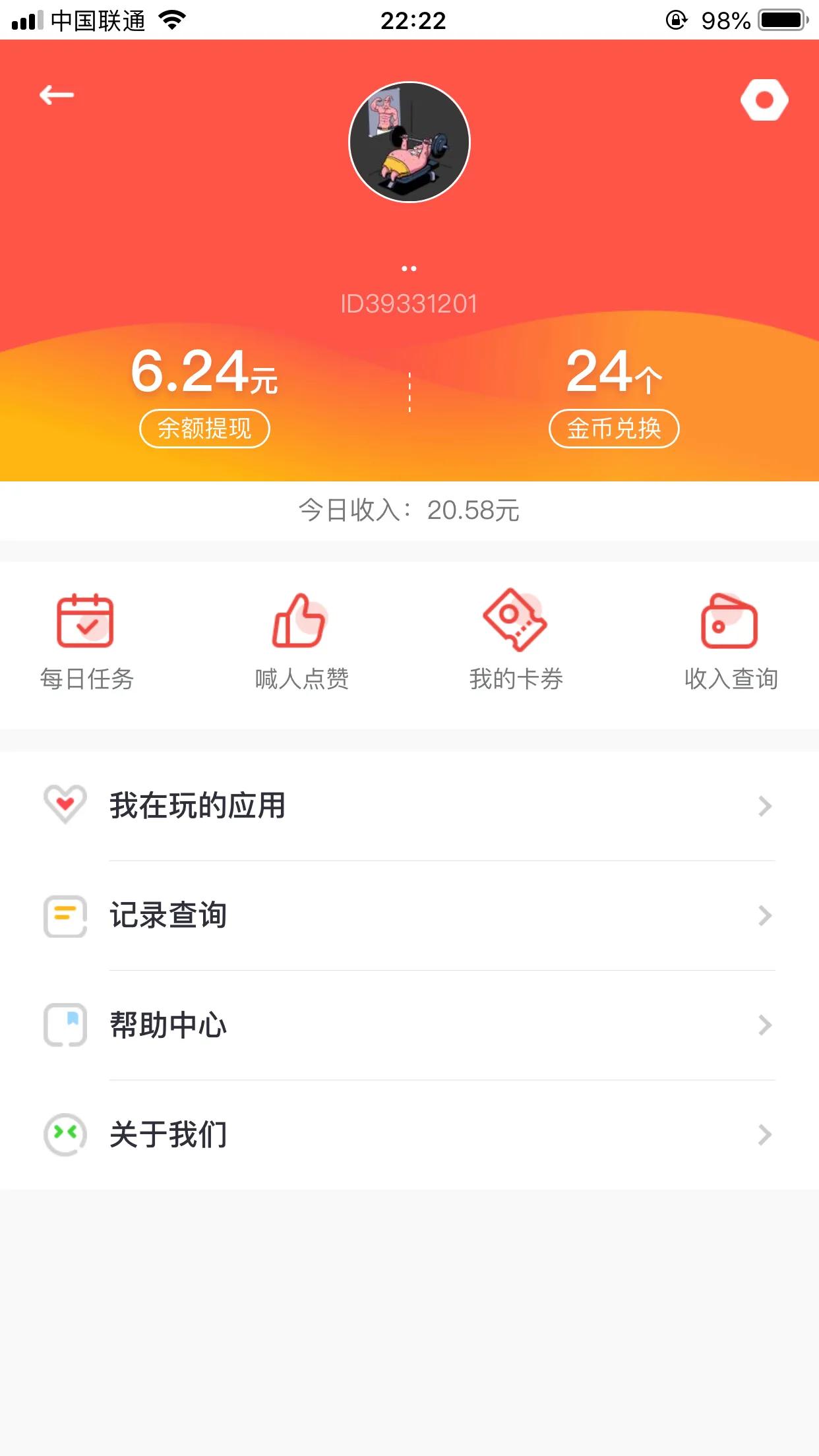Tap the back arrow at top left
The width and height of the screenshot is (819, 1456).
(55, 94)
